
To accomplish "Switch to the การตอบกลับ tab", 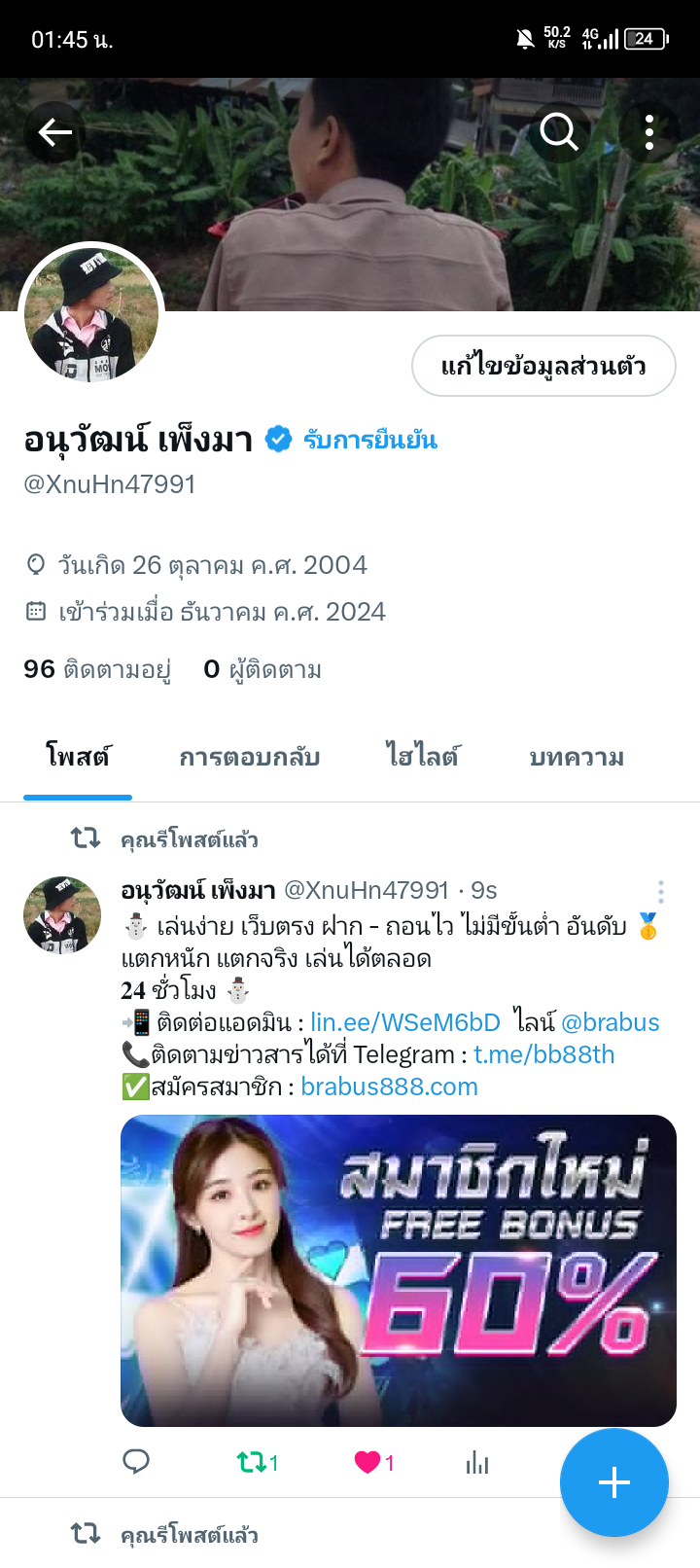I will (250, 757).
